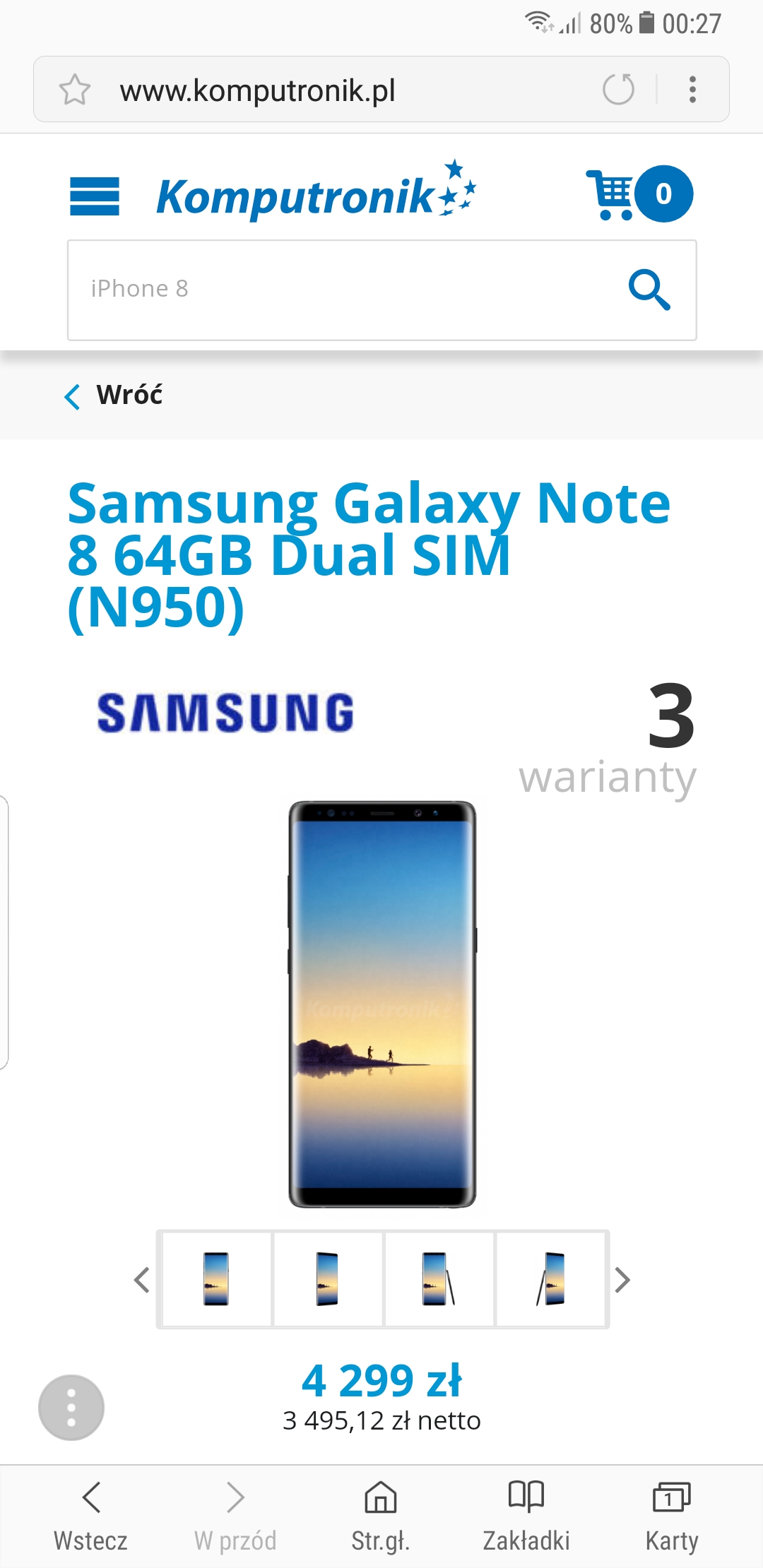Select the third product thumbnail

coord(439,1279)
